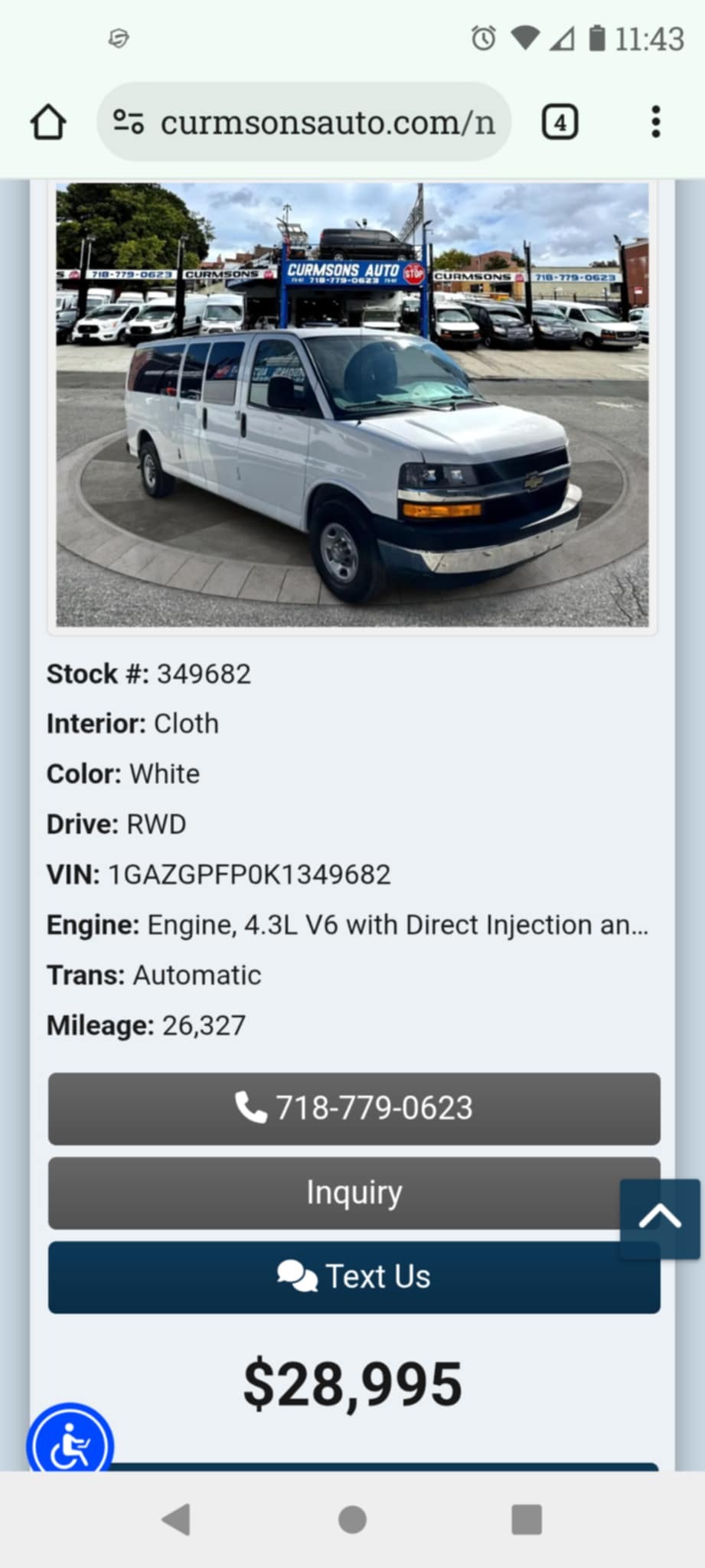Tap the curmsonsauto.com address bar
The height and width of the screenshot is (1568, 705).
click(304, 122)
